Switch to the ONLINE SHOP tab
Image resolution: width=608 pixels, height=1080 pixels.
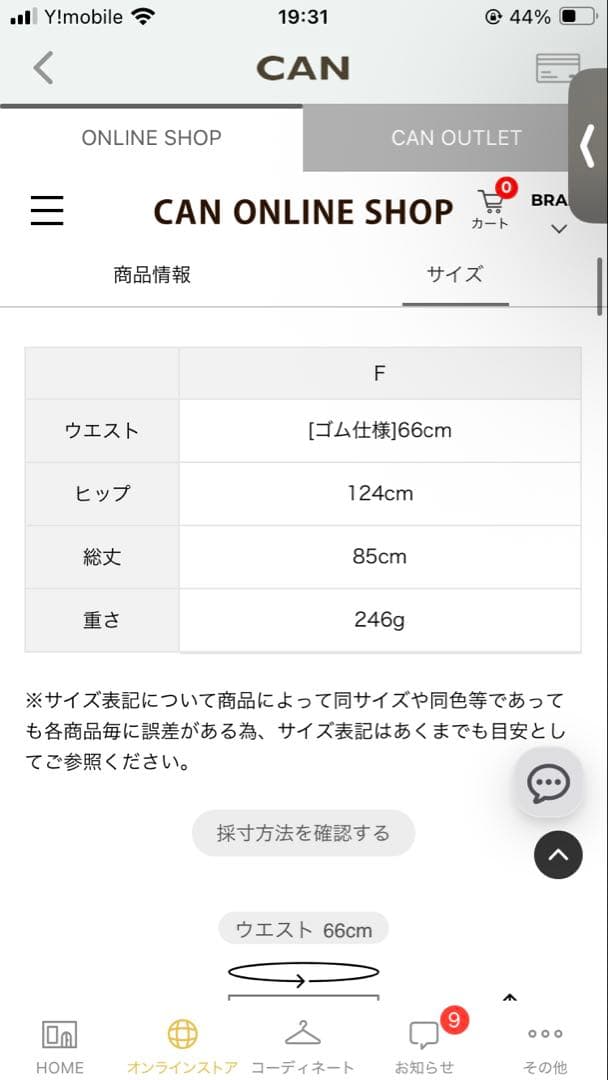151,138
